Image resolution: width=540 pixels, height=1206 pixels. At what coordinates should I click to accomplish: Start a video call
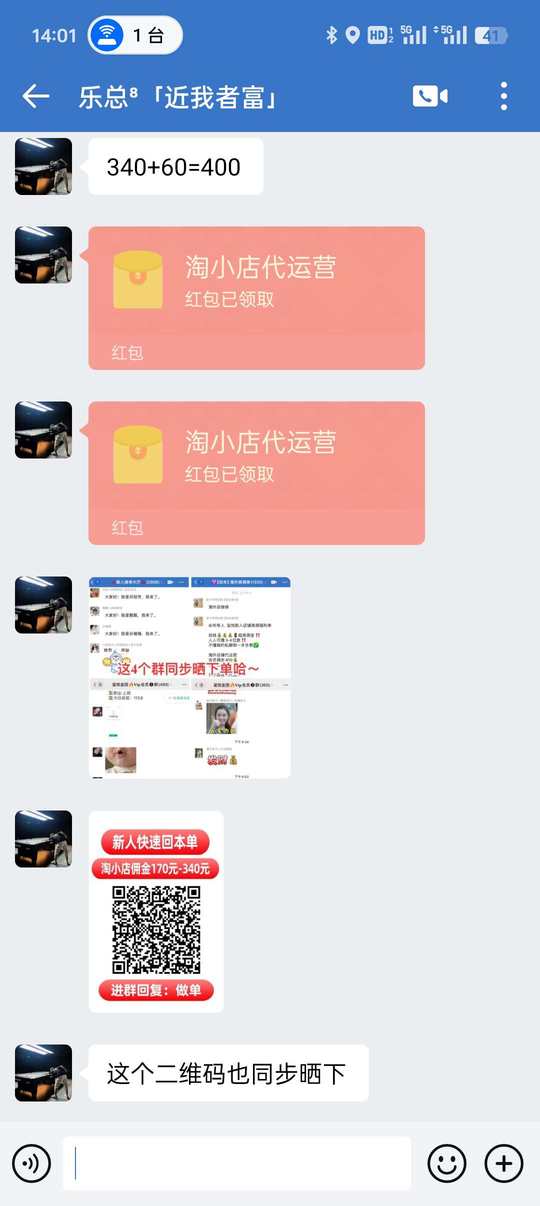(x=430, y=96)
